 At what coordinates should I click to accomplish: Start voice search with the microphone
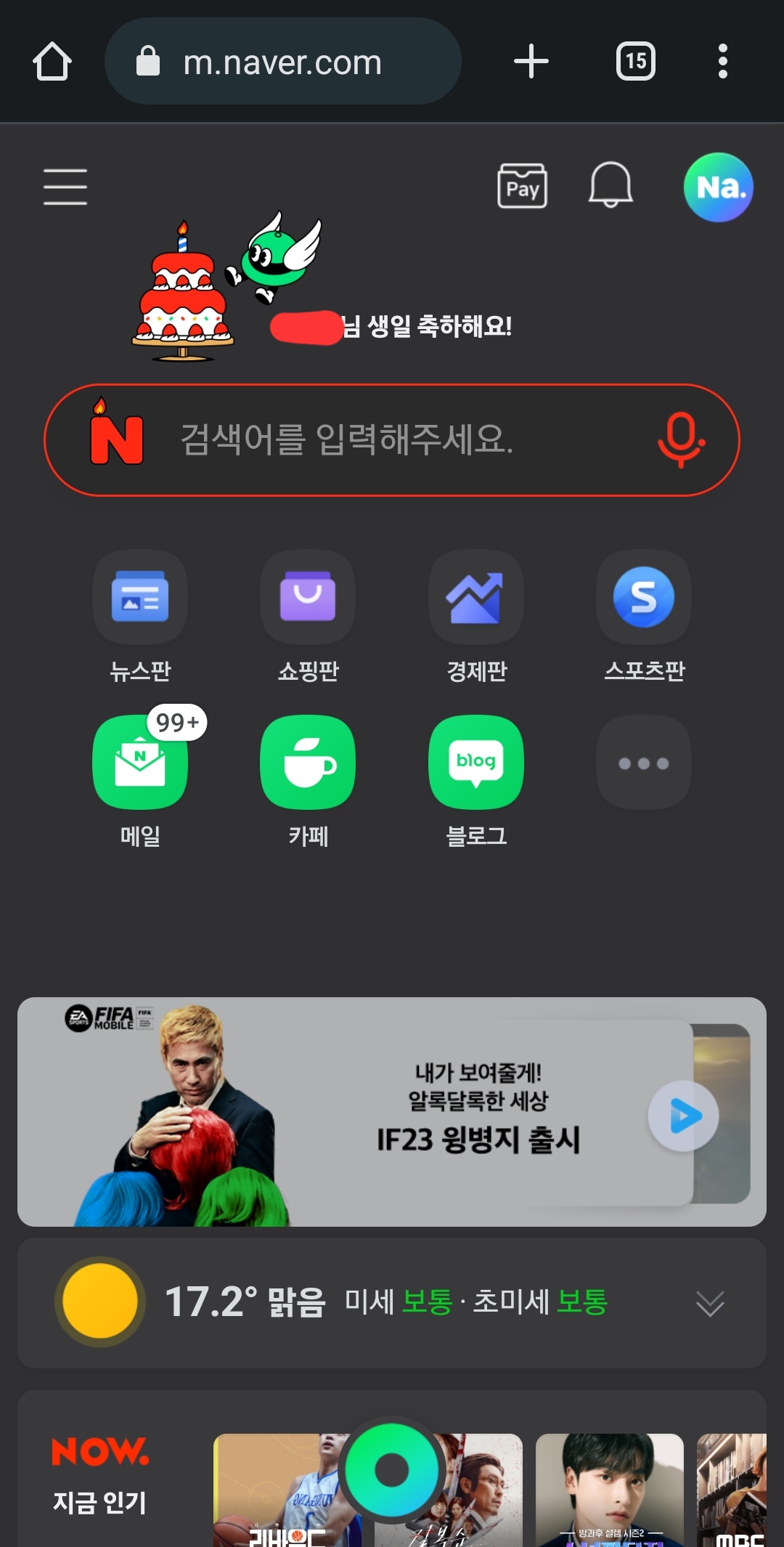(681, 440)
